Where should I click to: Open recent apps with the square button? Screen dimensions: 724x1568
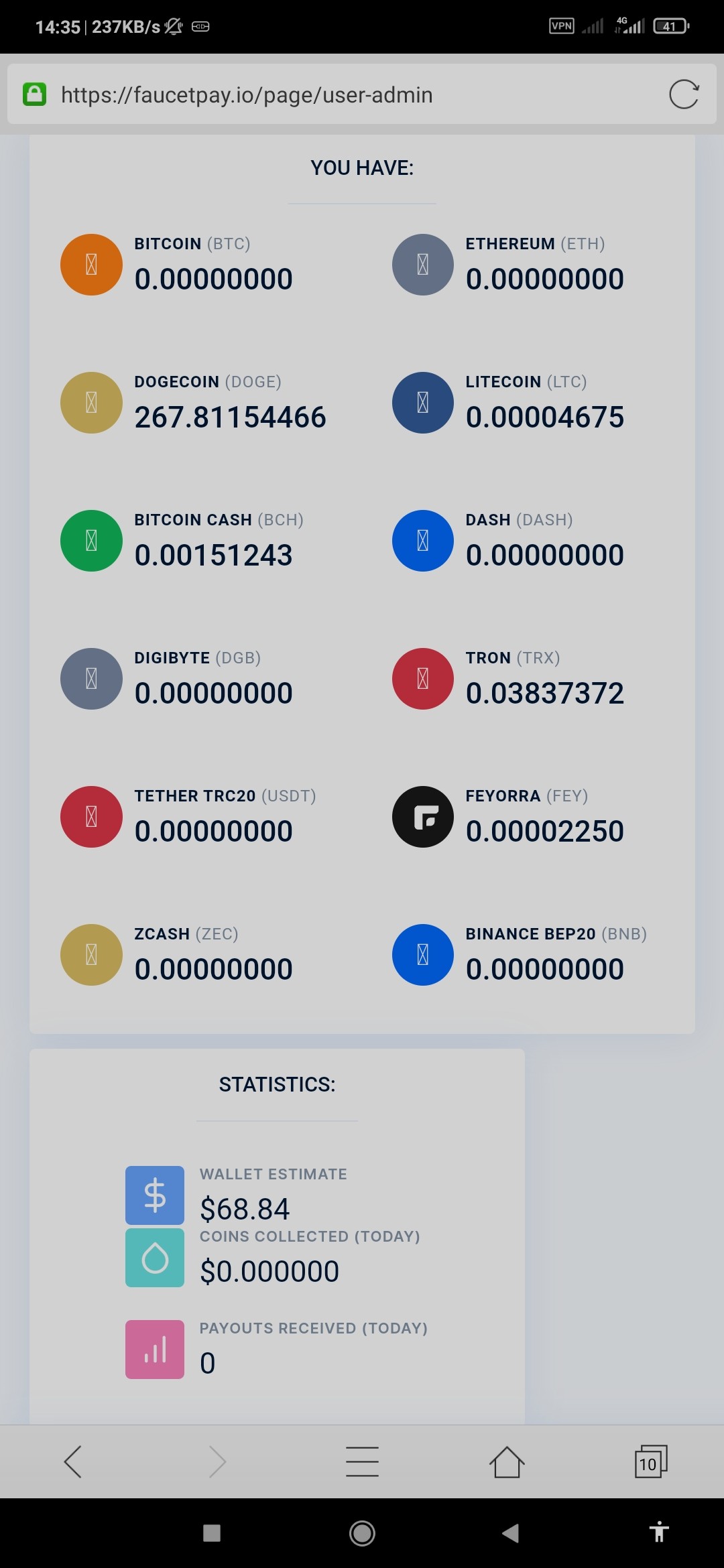click(212, 1533)
